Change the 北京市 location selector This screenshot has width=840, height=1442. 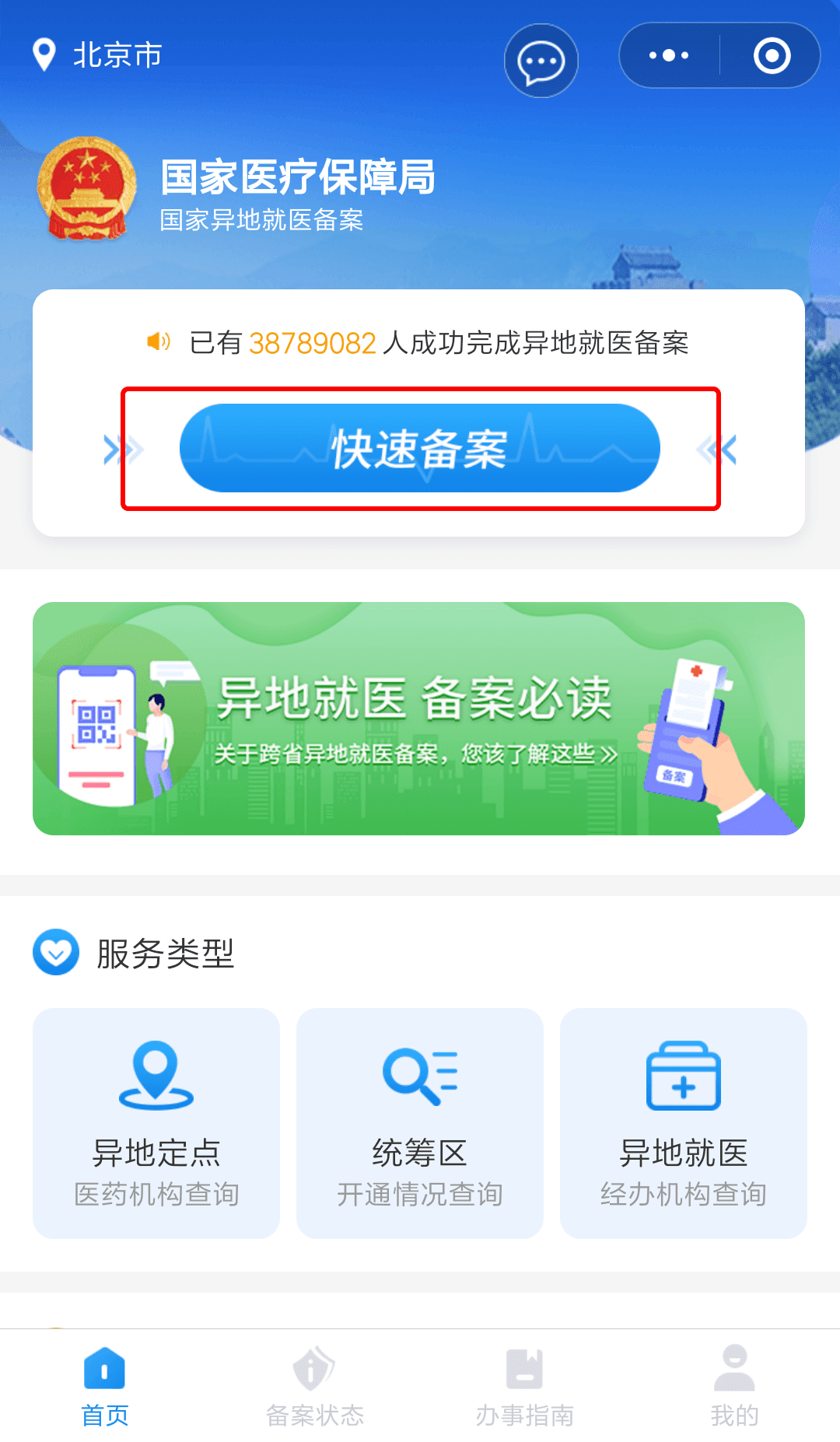tap(98, 55)
